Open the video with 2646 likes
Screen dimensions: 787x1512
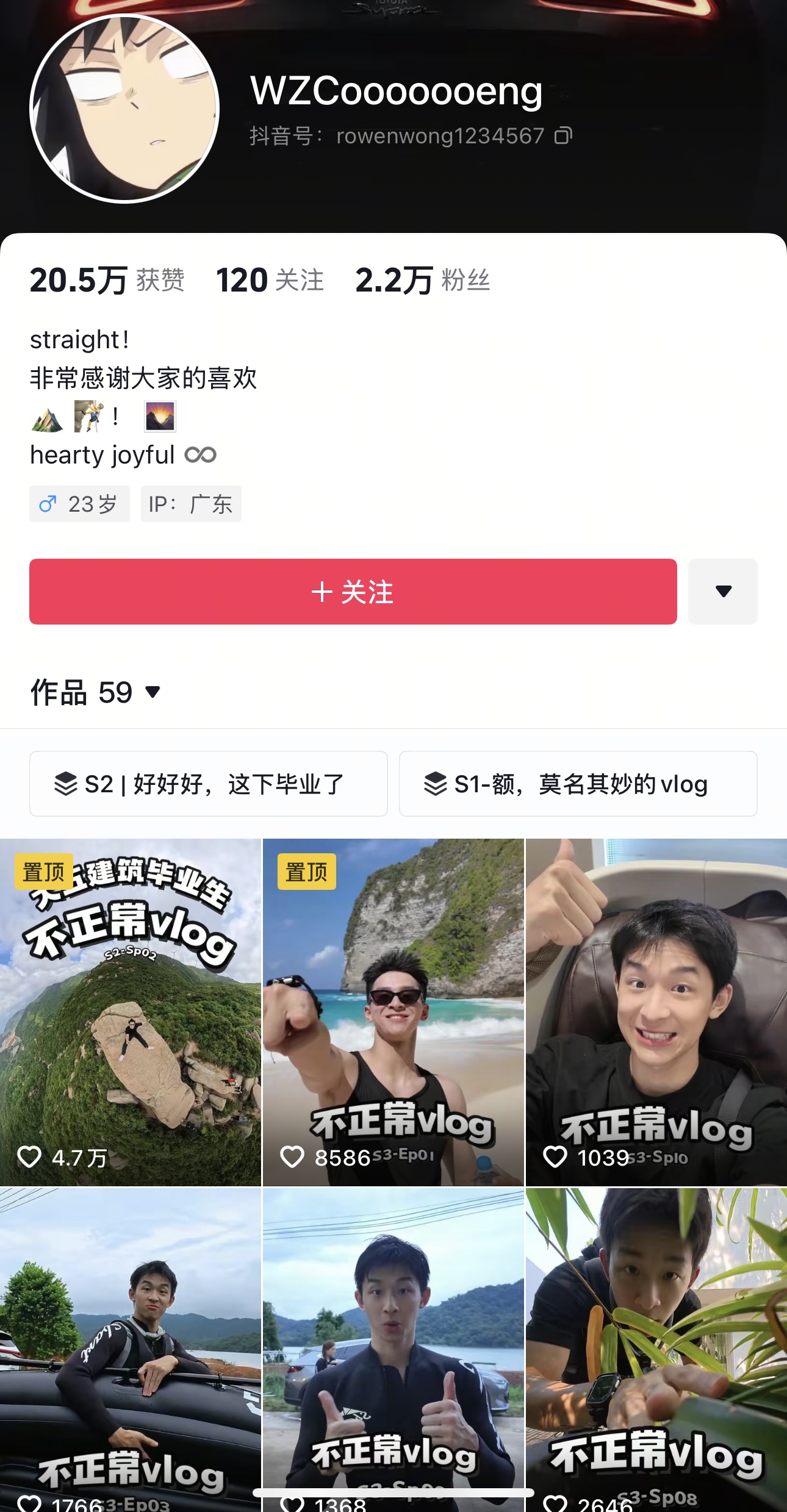(656, 1348)
